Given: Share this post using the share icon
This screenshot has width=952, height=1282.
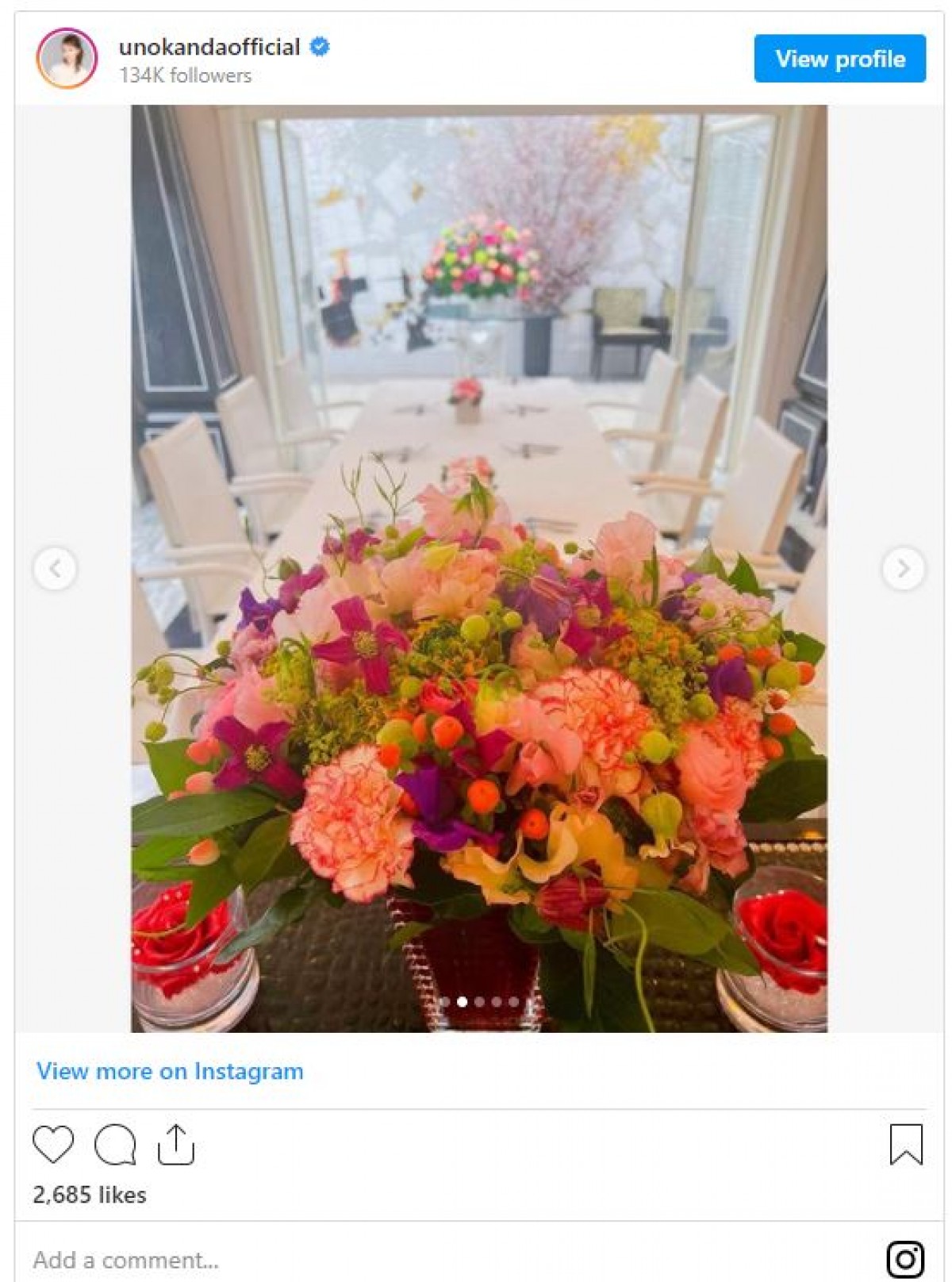Looking at the screenshot, I should point(176,1145).
